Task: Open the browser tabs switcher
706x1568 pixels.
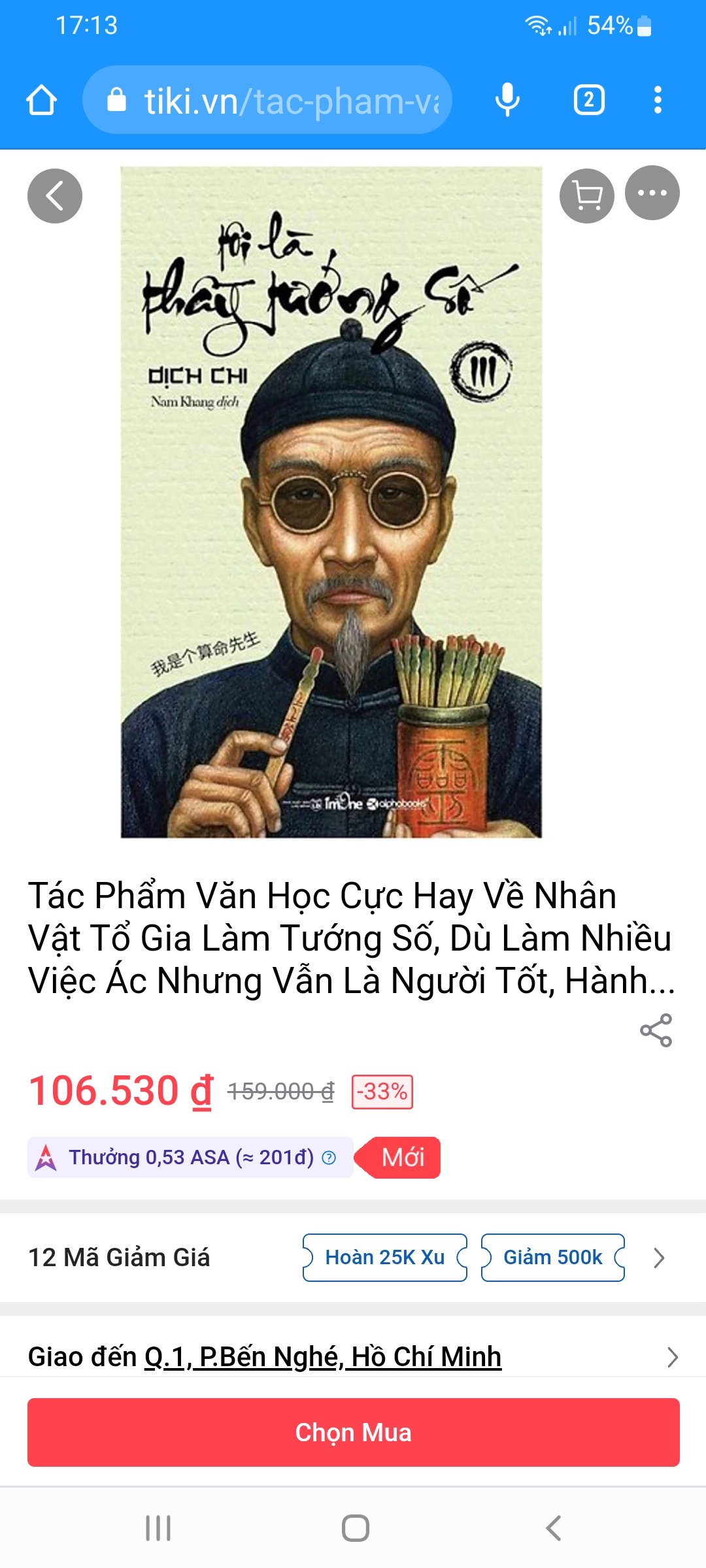Action: click(x=588, y=101)
